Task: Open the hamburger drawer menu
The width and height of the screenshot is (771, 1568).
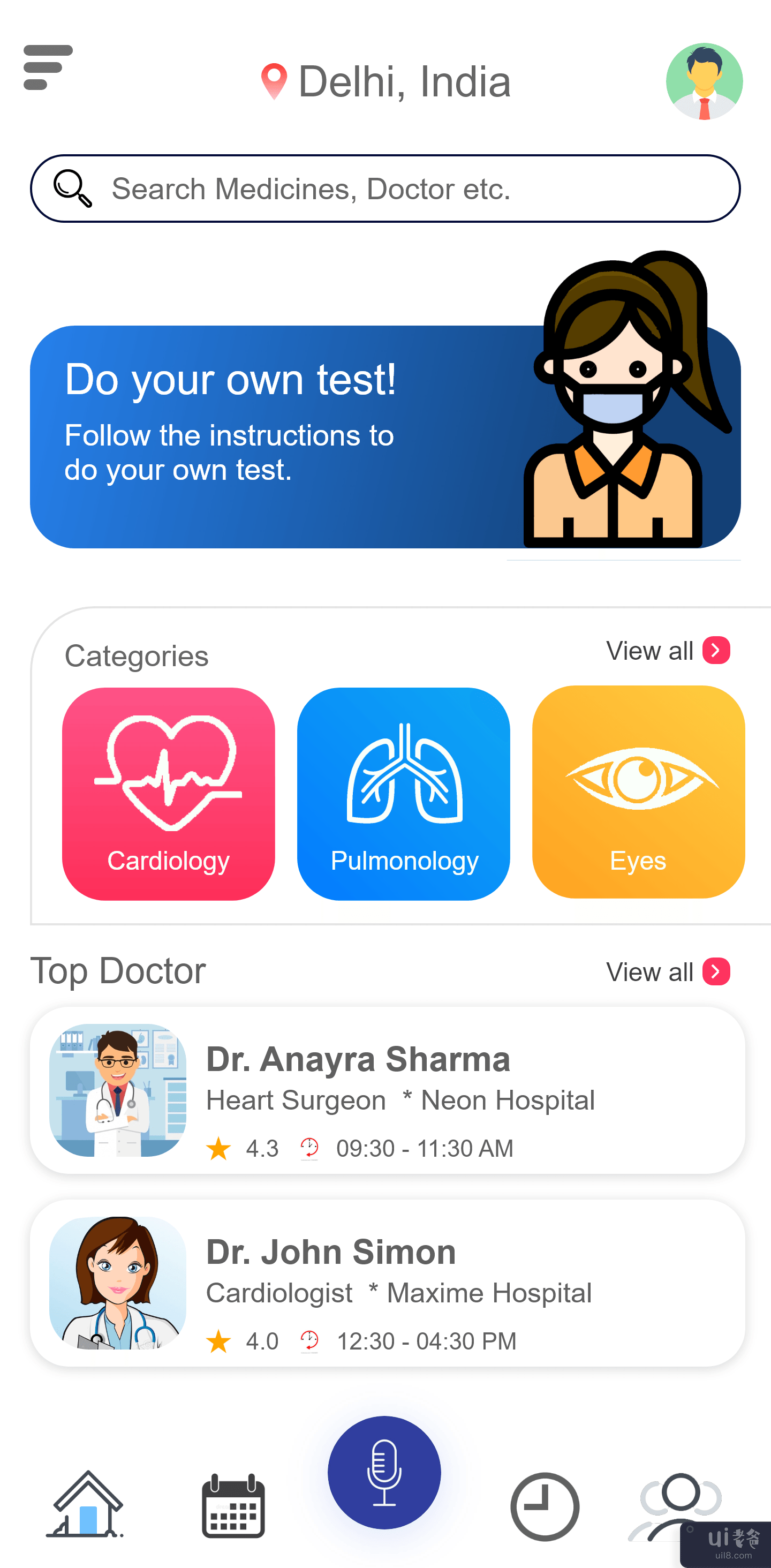Action: (x=48, y=67)
